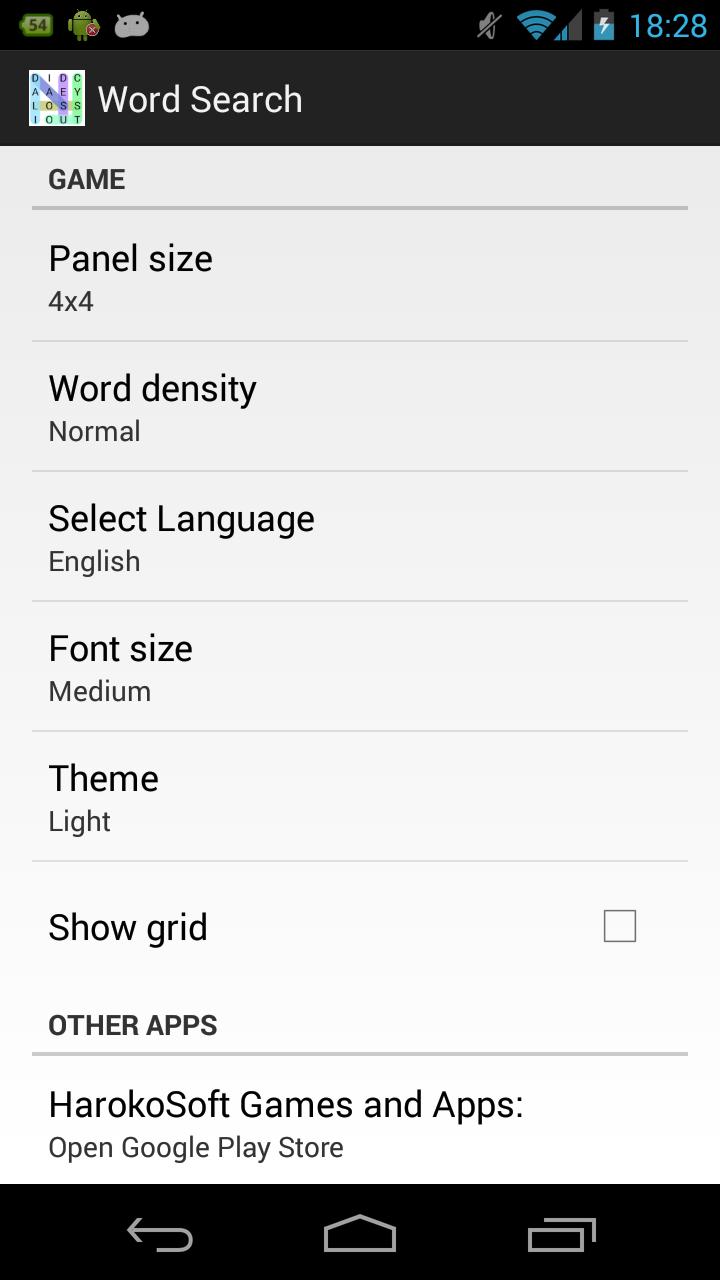This screenshot has width=720, height=1280.
Task: Change the Word density option
Action: (360, 406)
